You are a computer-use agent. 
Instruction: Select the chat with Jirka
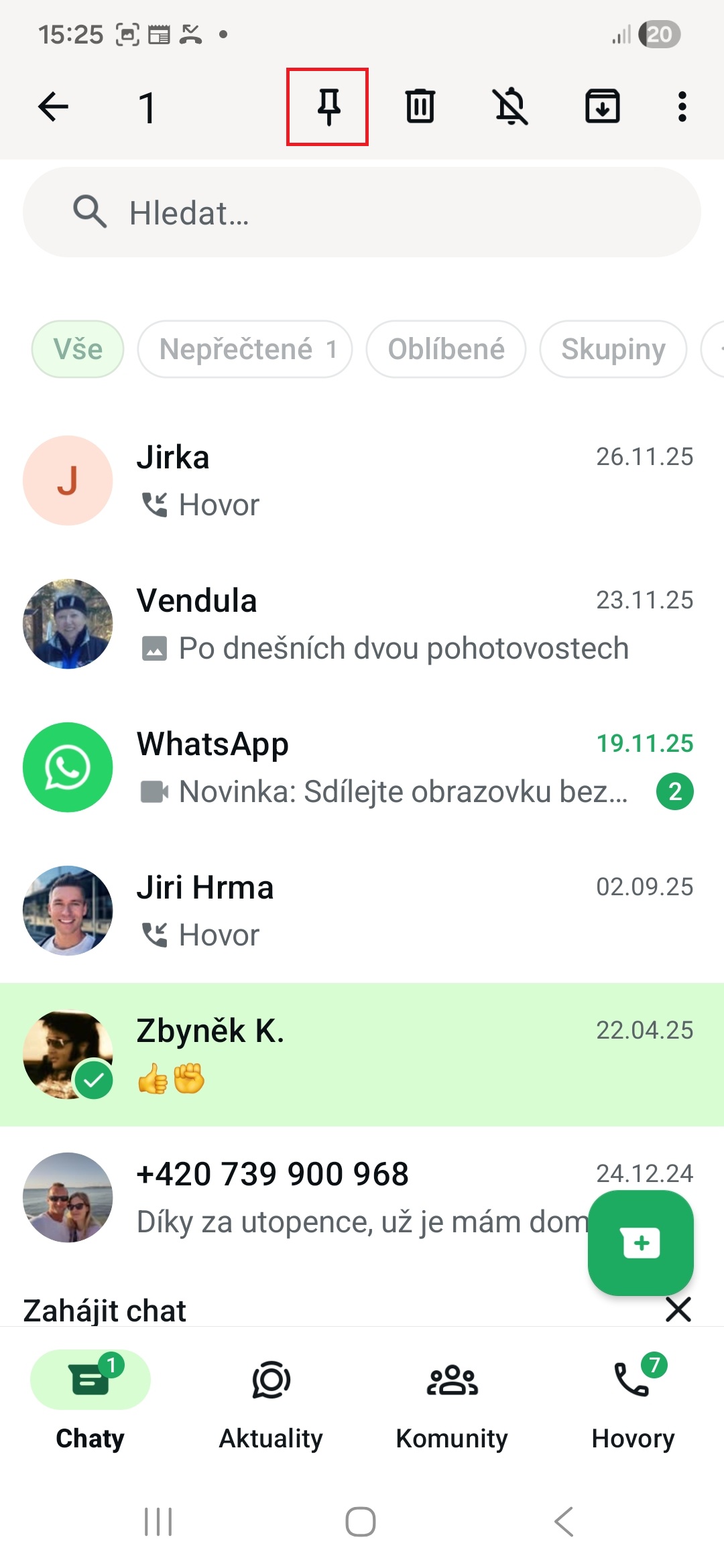point(362,480)
